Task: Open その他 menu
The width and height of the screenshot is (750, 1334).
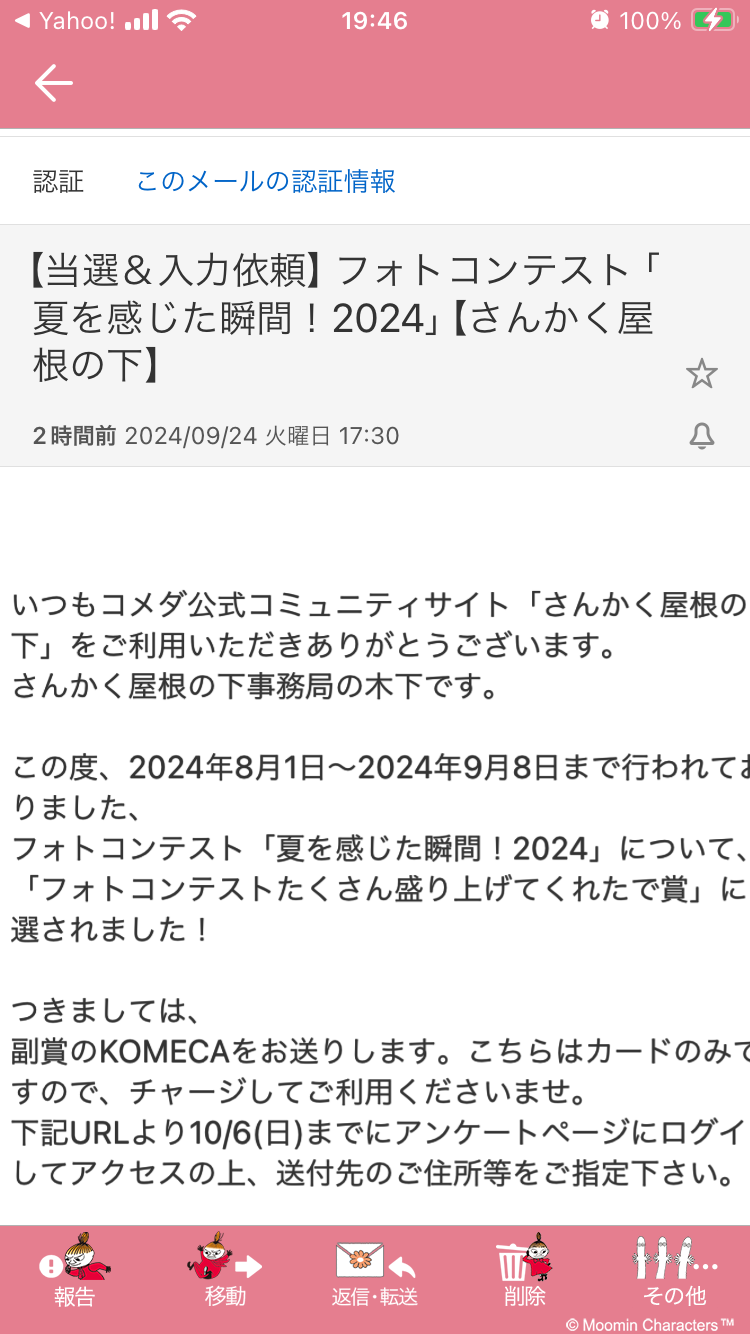Action: click(675, 1270)
